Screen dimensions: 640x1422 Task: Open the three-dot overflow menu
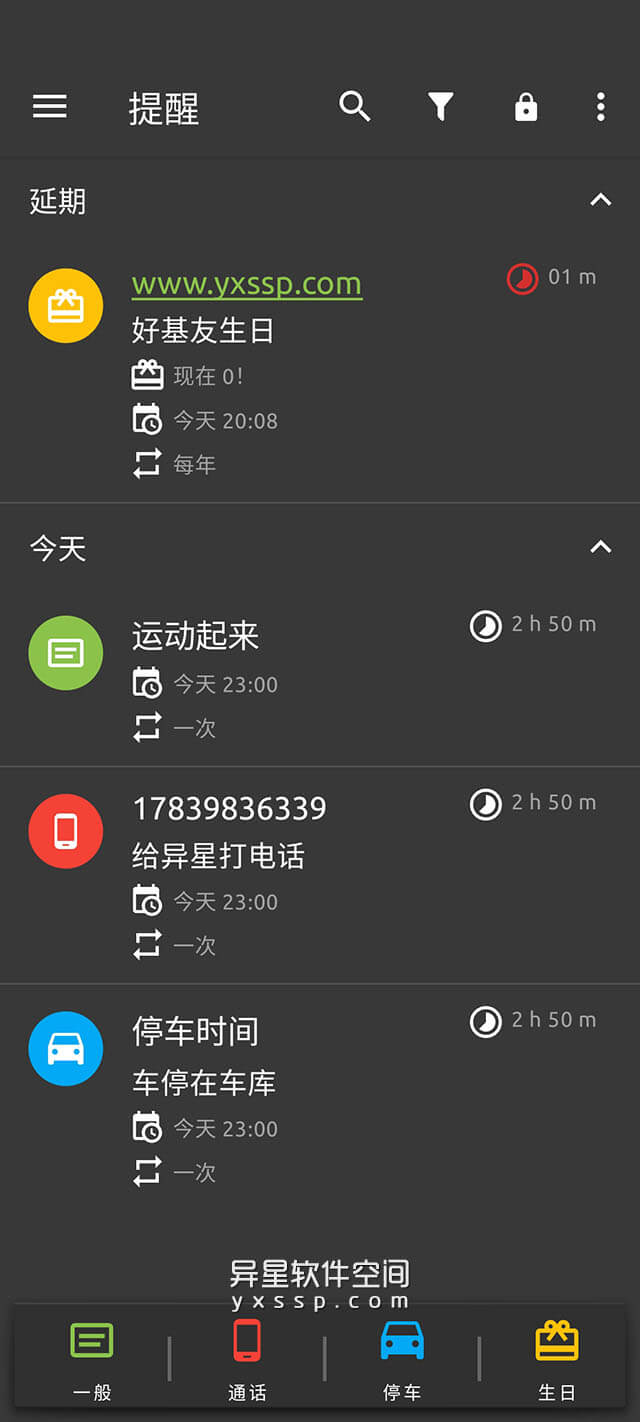(600, 107)
